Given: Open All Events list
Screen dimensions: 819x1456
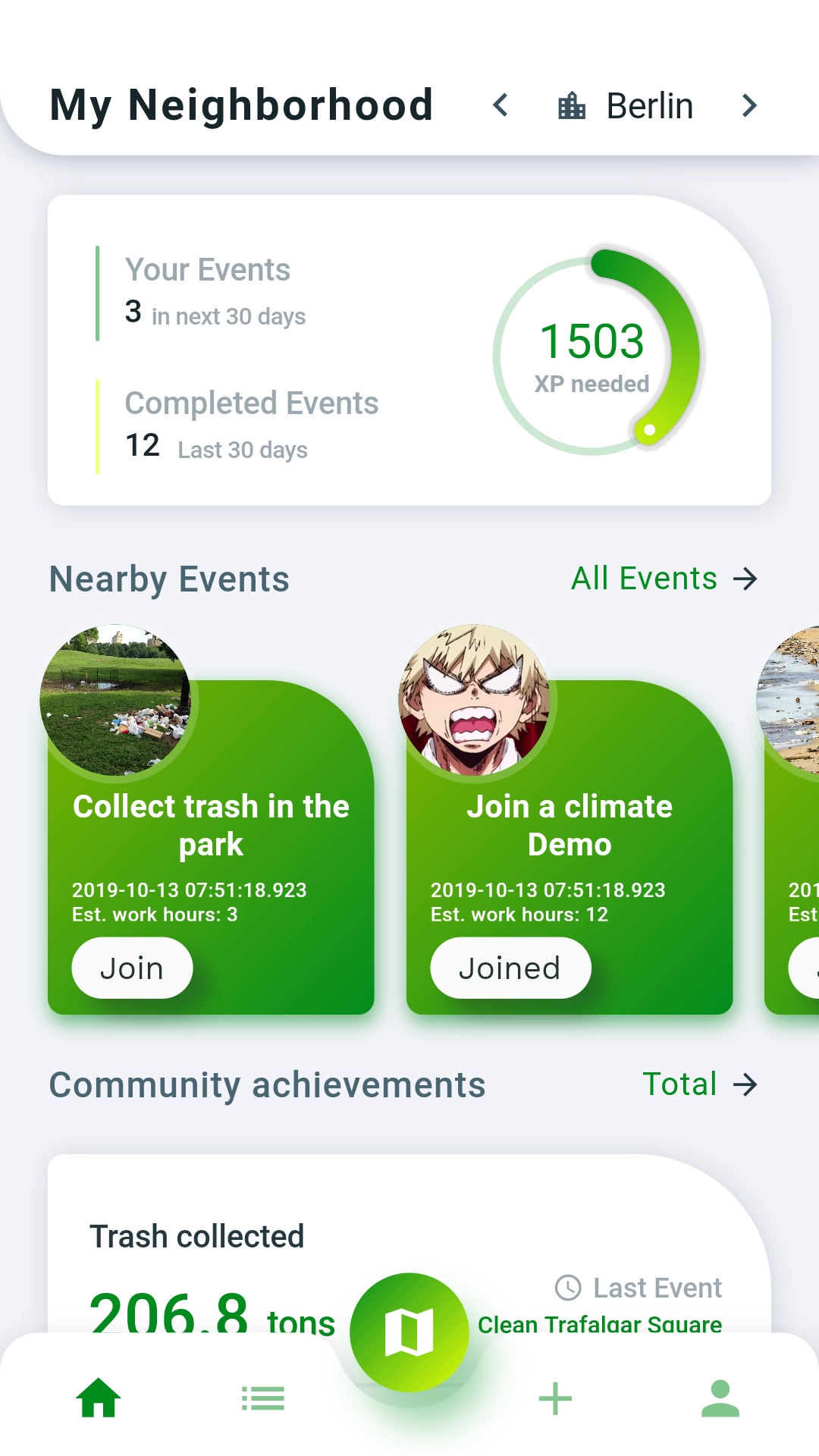Looking at the screenshot, I should (664, 579).
